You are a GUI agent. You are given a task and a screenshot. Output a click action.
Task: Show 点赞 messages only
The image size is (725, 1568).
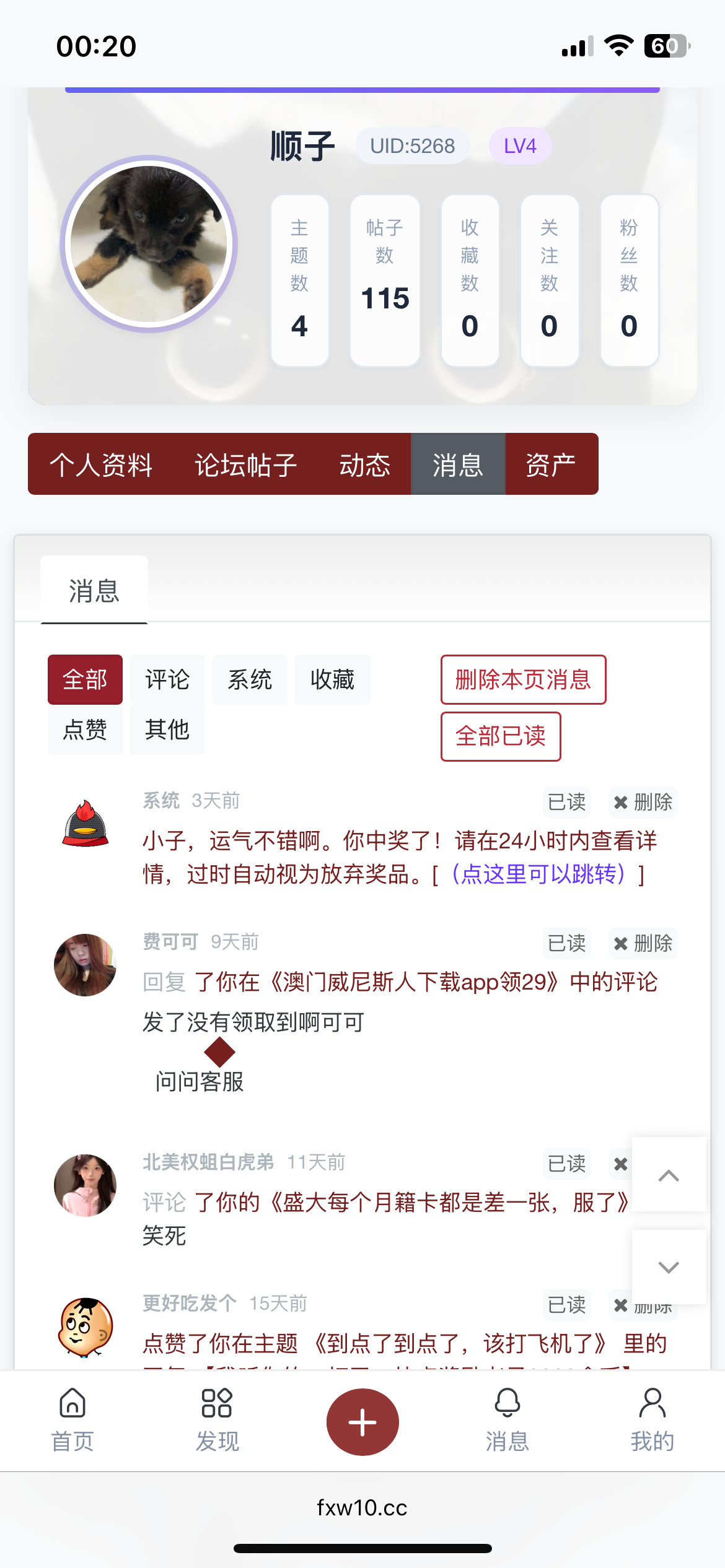(85, 729)
